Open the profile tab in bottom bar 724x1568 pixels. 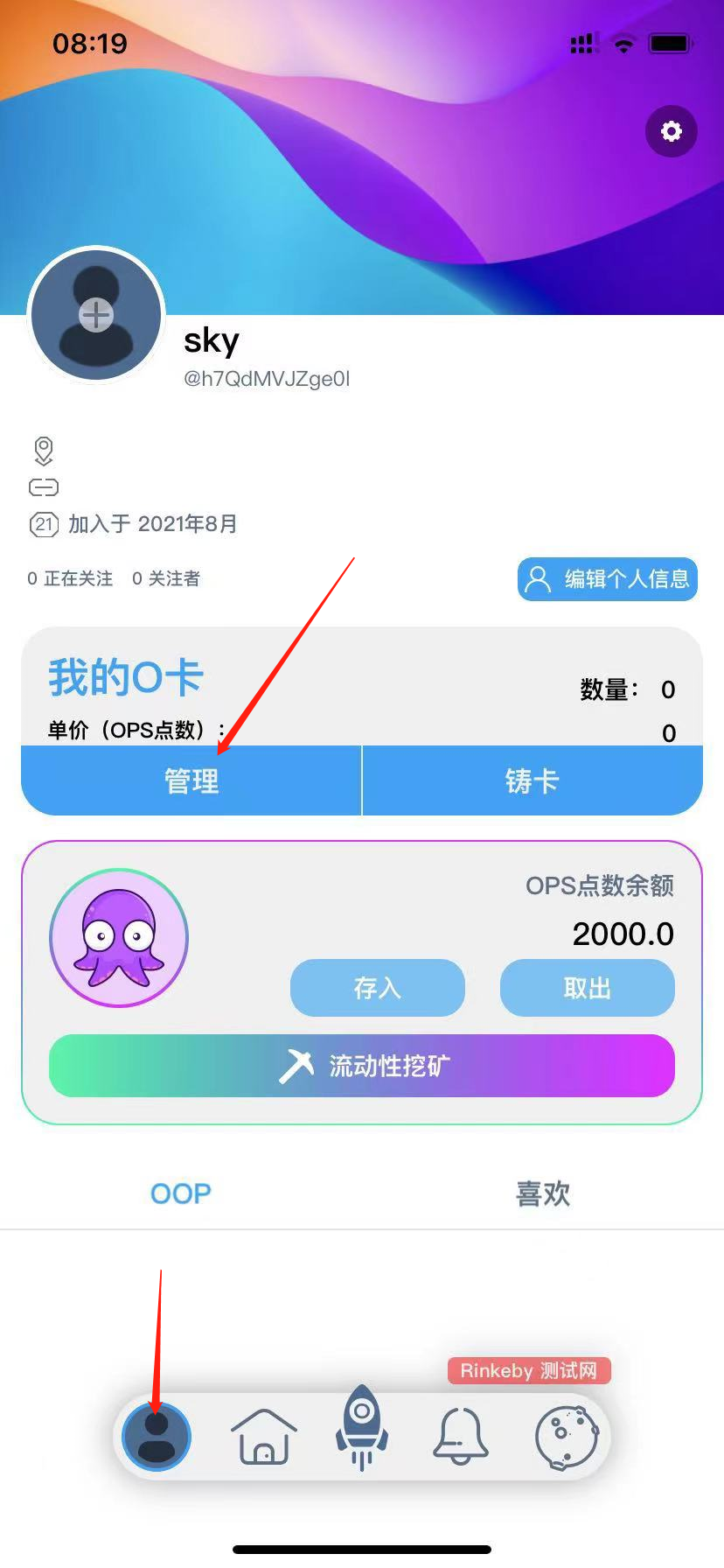[x=157, y=1436]
